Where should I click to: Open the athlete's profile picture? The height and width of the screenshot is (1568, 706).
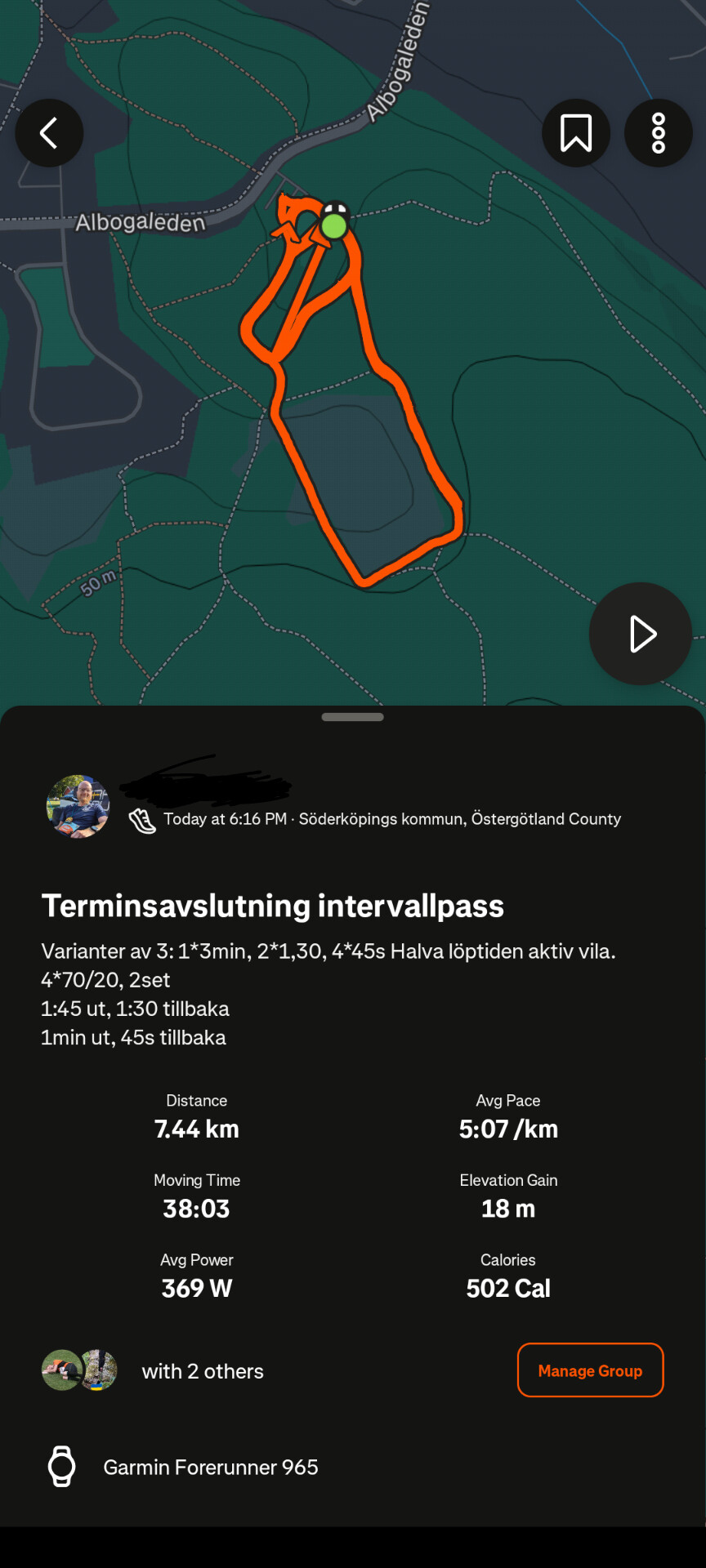point(78,807)
